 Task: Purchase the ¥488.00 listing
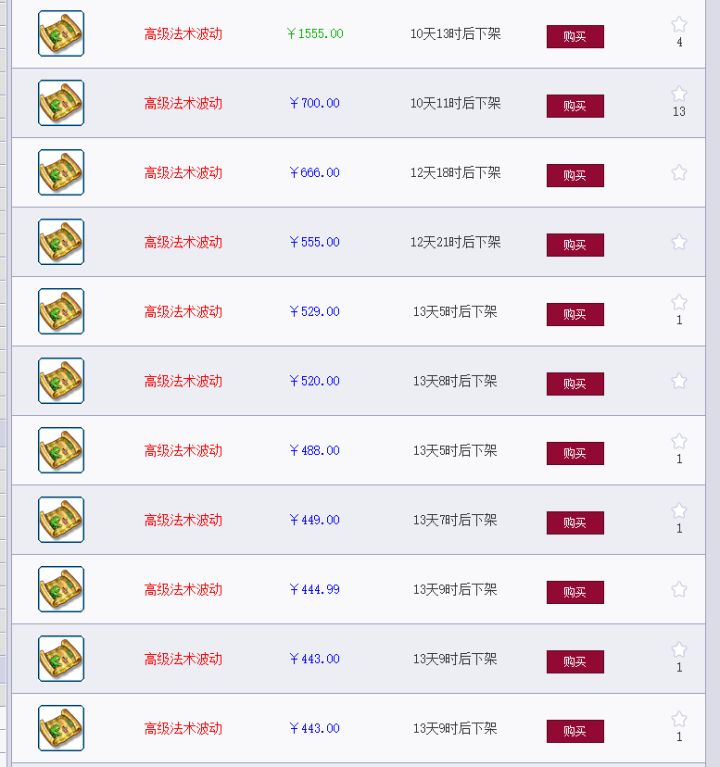coord(575,454)
